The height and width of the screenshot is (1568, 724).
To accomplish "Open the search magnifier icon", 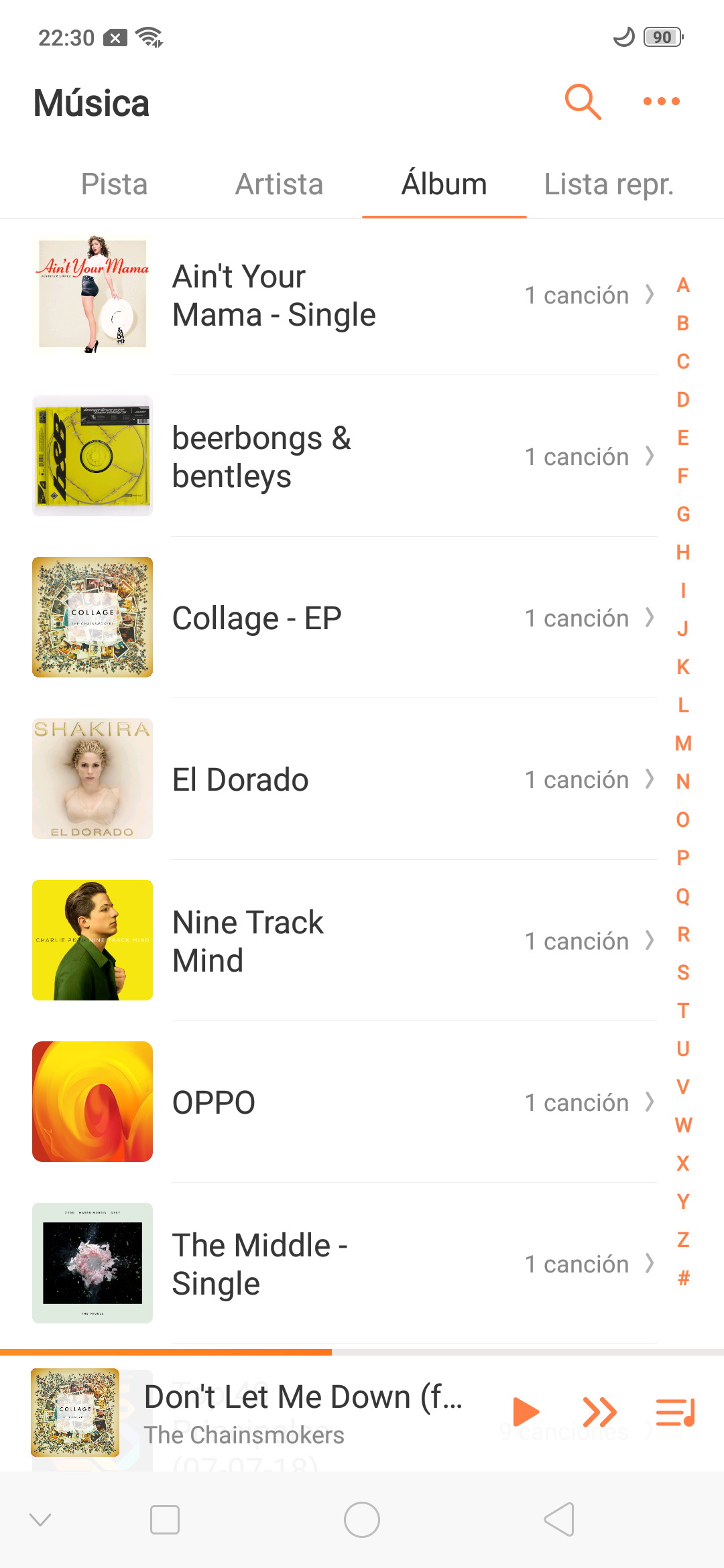I will 583,102.
